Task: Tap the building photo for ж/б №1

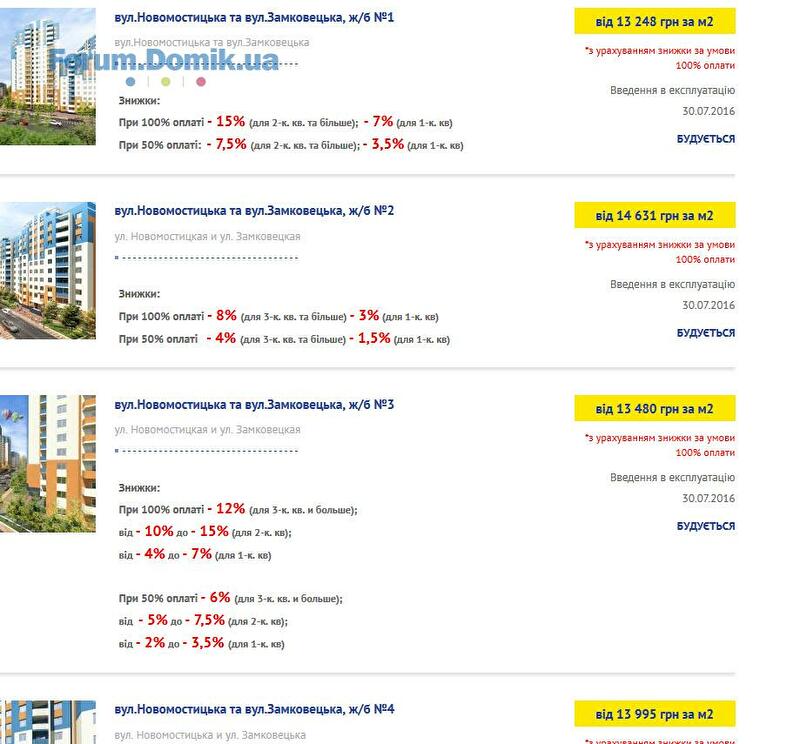Action: pyautogui.click(x=47, y=77)
